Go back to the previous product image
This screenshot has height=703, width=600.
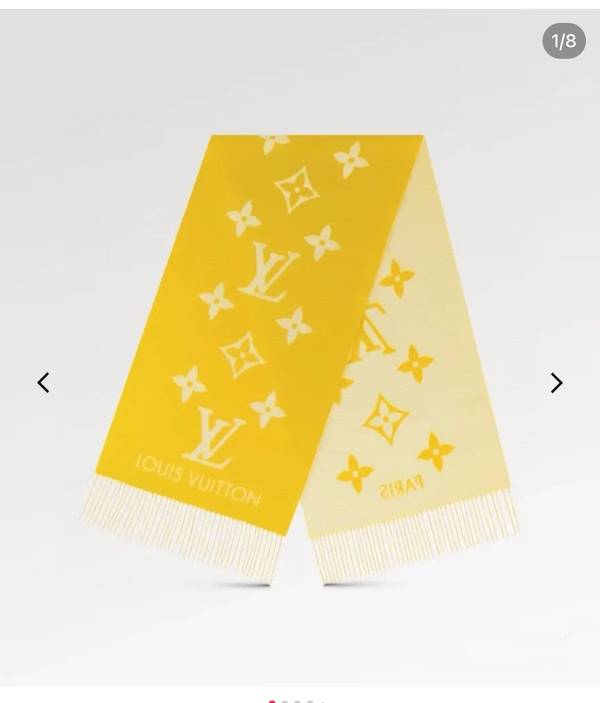[43, 383]
